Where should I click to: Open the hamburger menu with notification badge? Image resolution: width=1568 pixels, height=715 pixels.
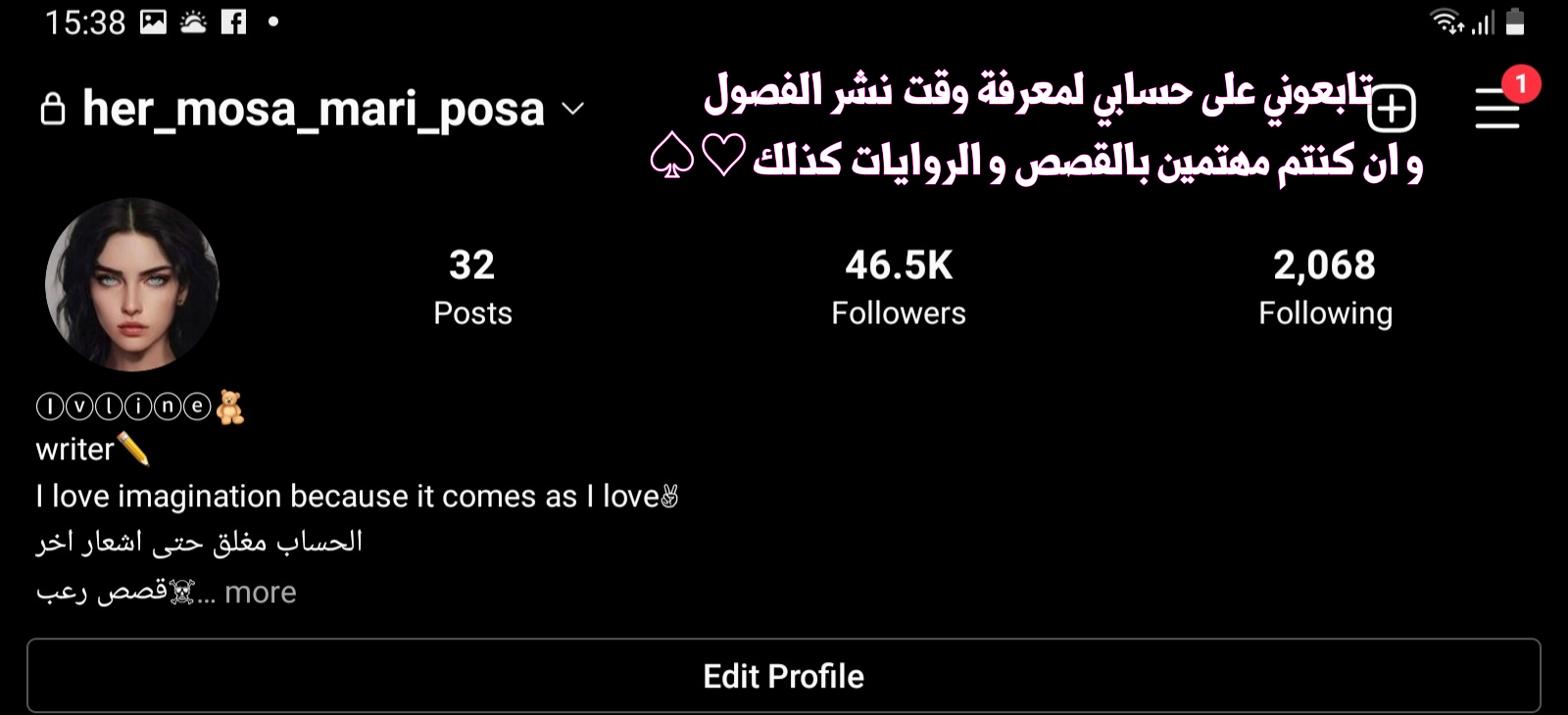pyautogui.click(x=1496, y=108)
